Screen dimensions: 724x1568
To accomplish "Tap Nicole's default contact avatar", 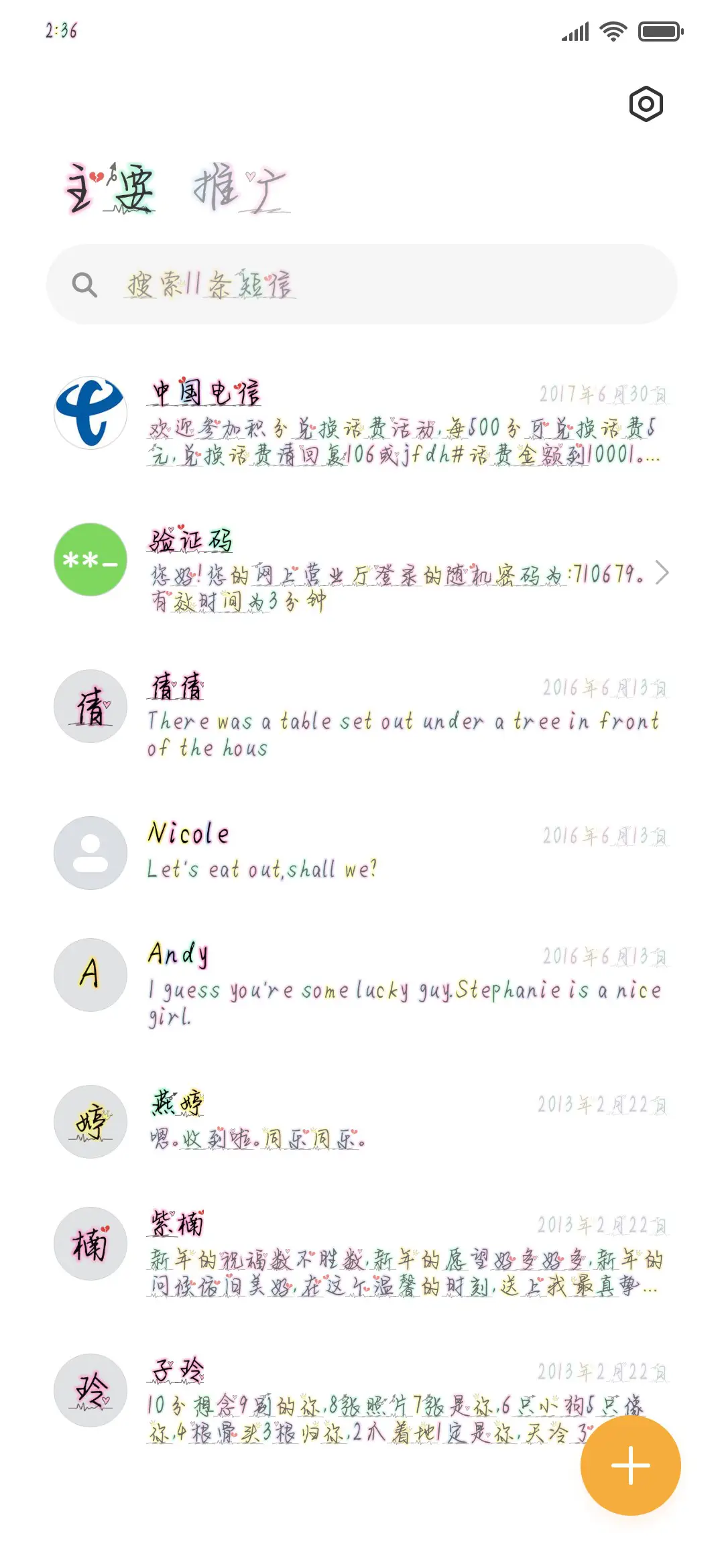I will (90, 852).
